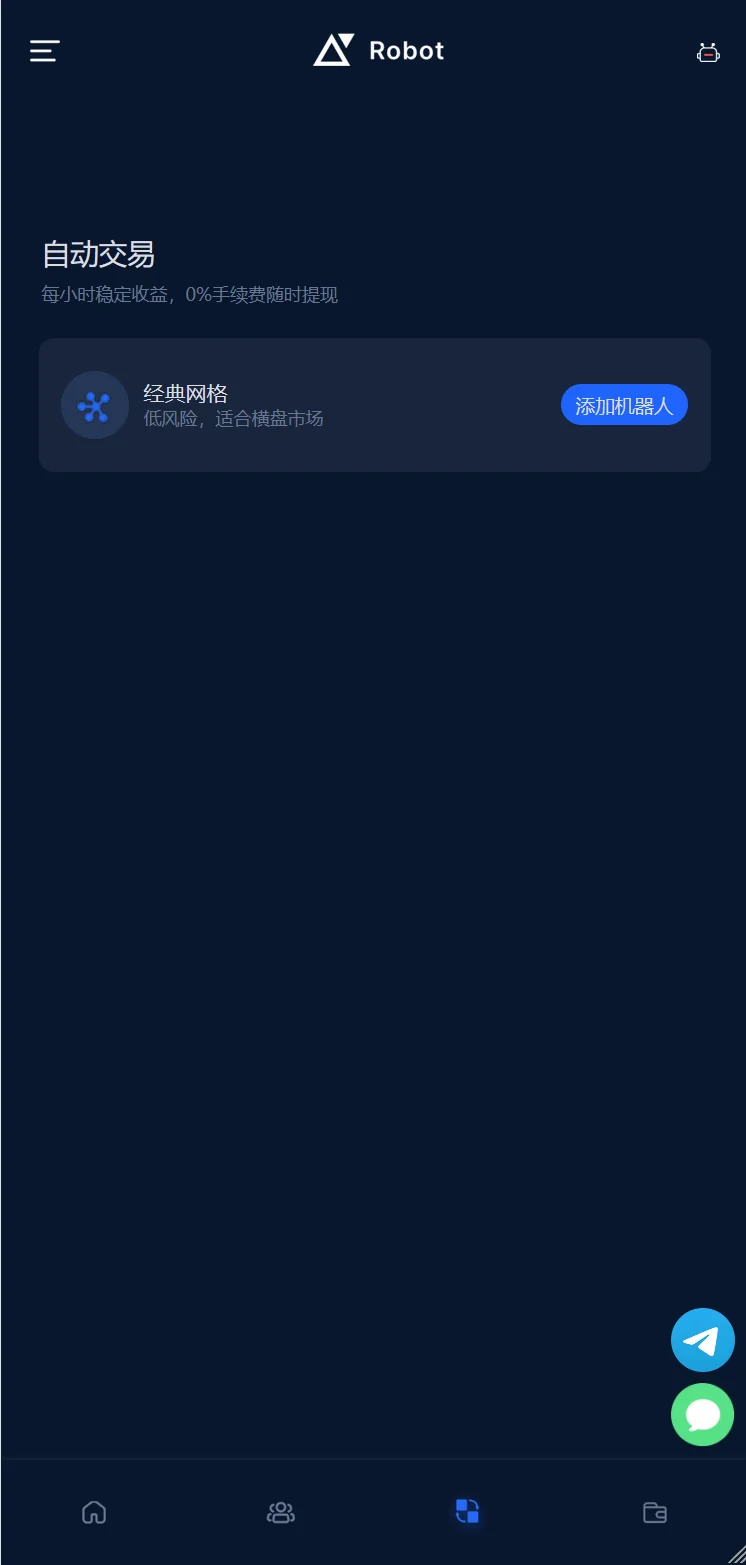Open the green chat support button
This screenshot has width=746, height=1565.
click(x=702, y=1414)
